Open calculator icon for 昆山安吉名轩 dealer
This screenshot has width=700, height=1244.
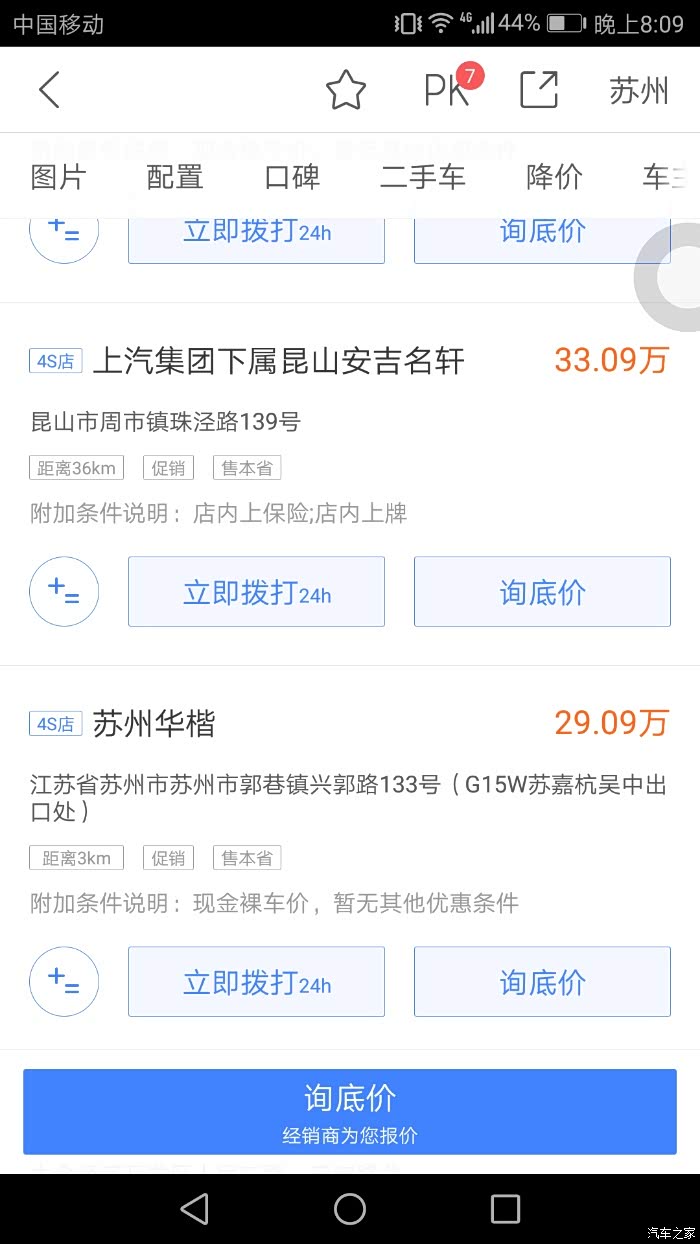pos(64,592)
